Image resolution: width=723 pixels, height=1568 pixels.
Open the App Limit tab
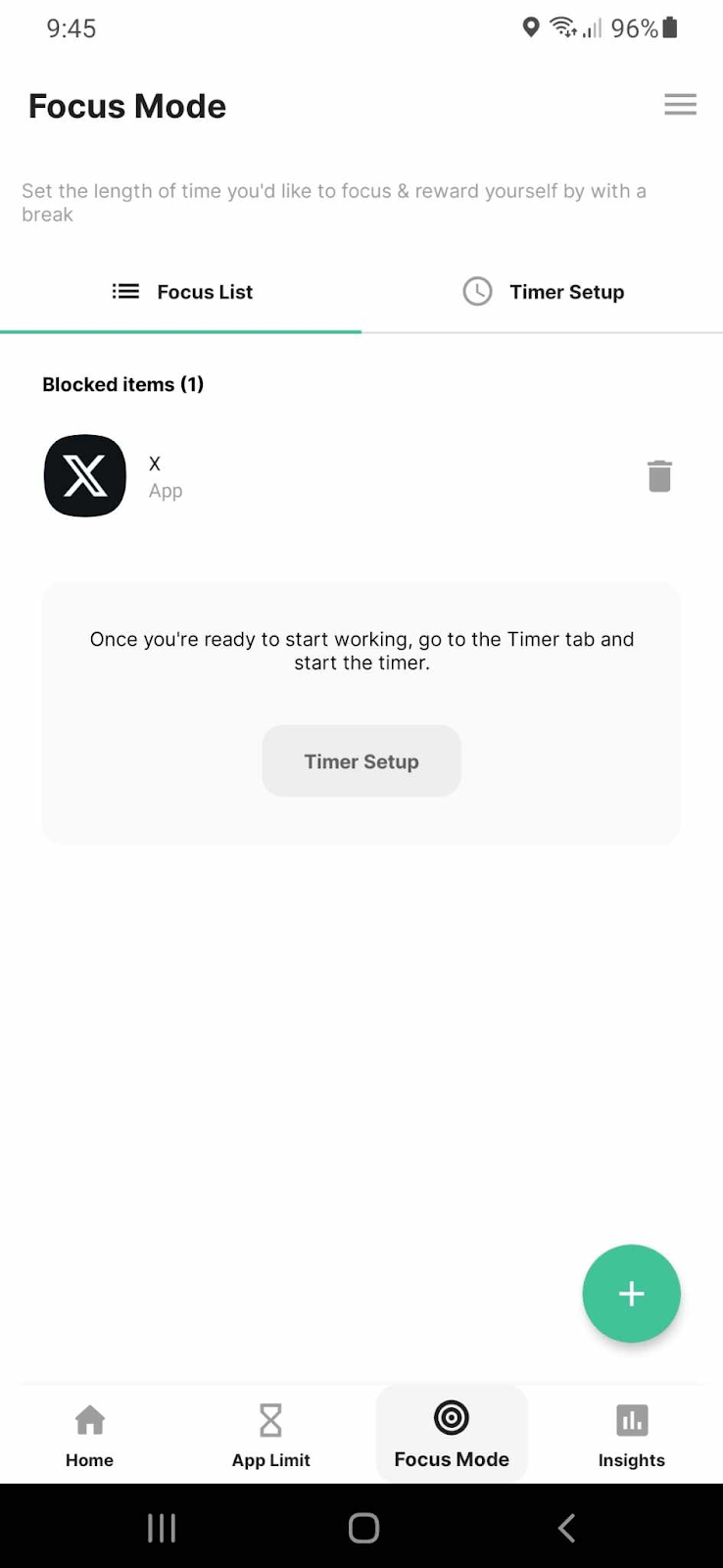[x=270, y=1435]
